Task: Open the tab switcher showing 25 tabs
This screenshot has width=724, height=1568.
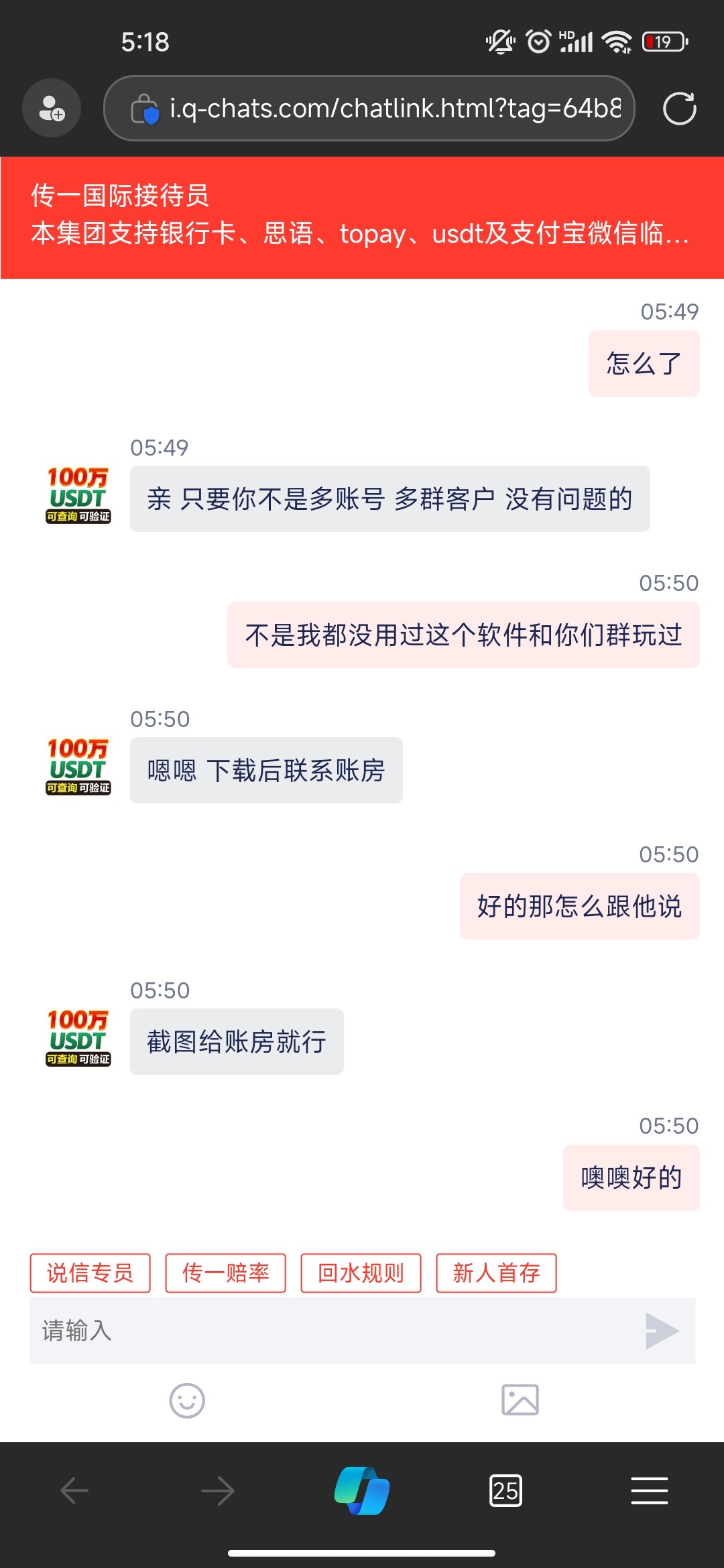Action: click(x=505, y=1491)
